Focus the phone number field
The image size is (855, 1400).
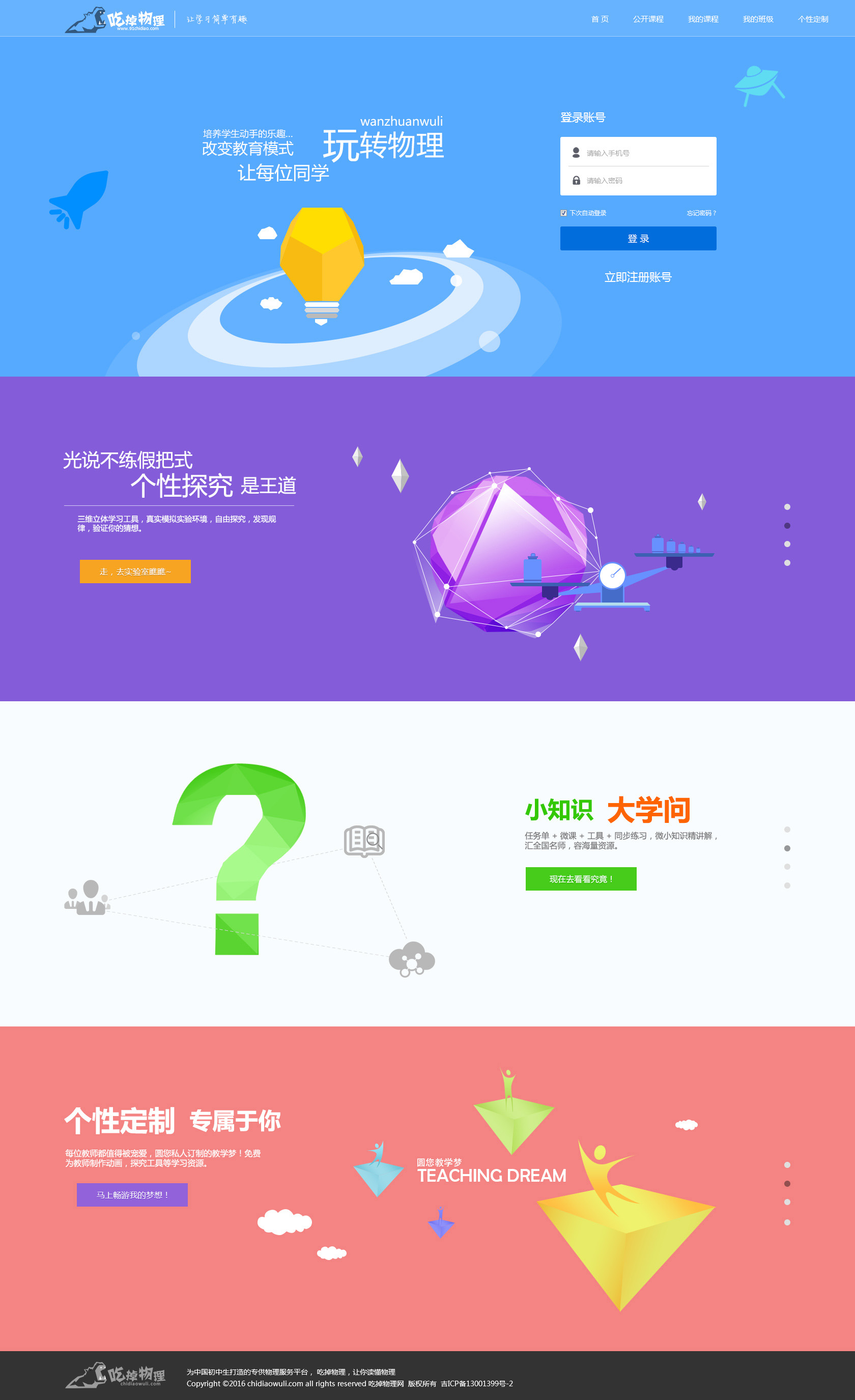[x=645, y=153]
